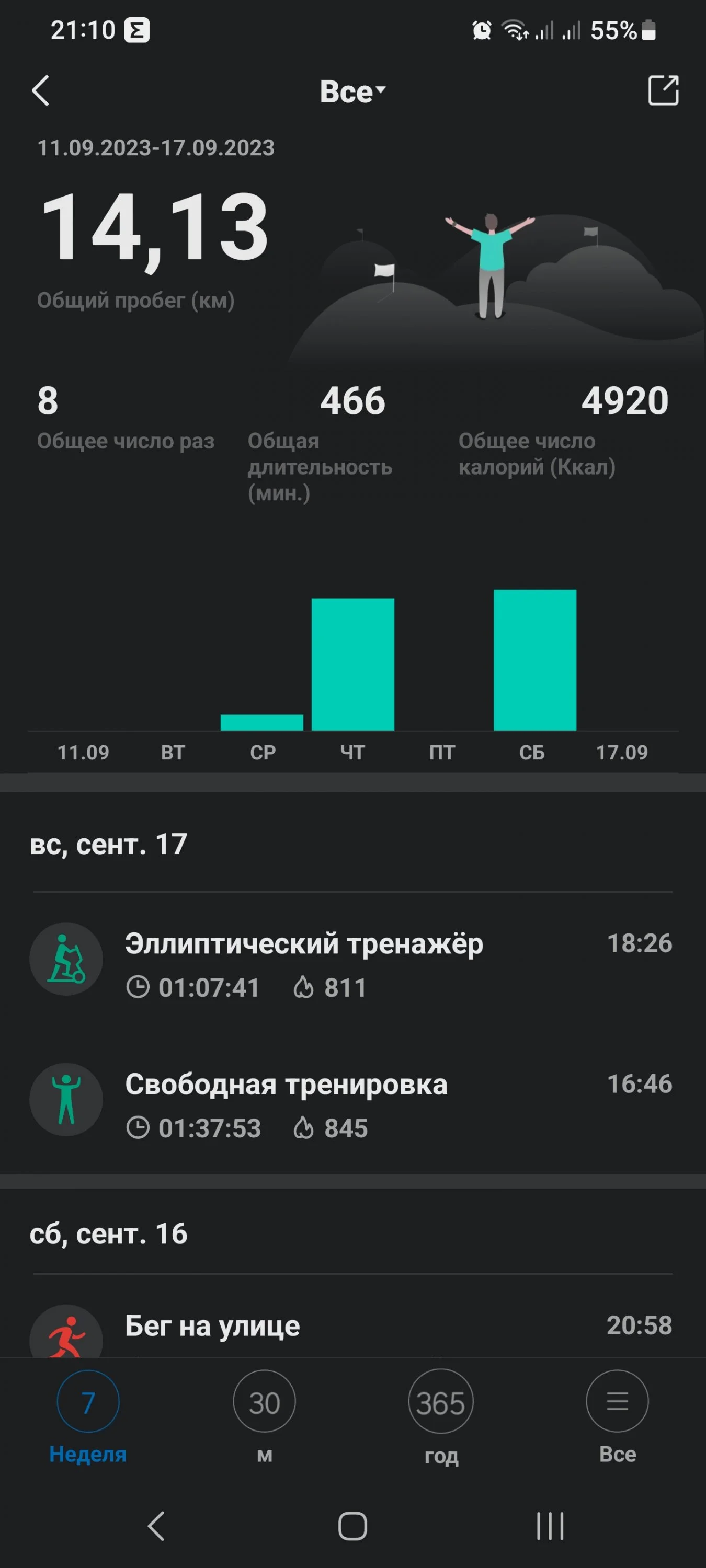
Task: Tap the system home button
Action: [352, 1525]
